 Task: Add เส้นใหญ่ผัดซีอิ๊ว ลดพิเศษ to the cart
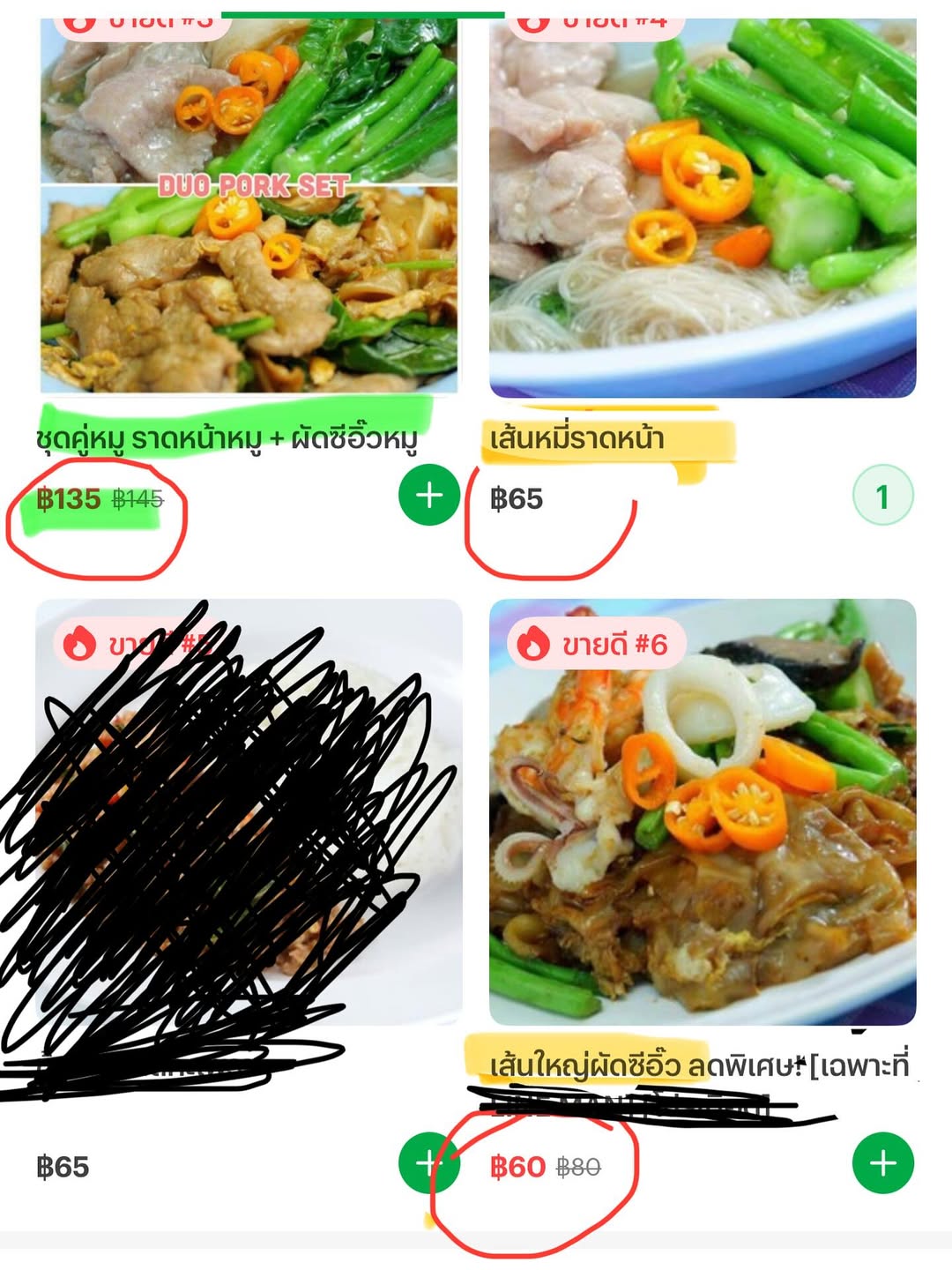point(882,1163)
